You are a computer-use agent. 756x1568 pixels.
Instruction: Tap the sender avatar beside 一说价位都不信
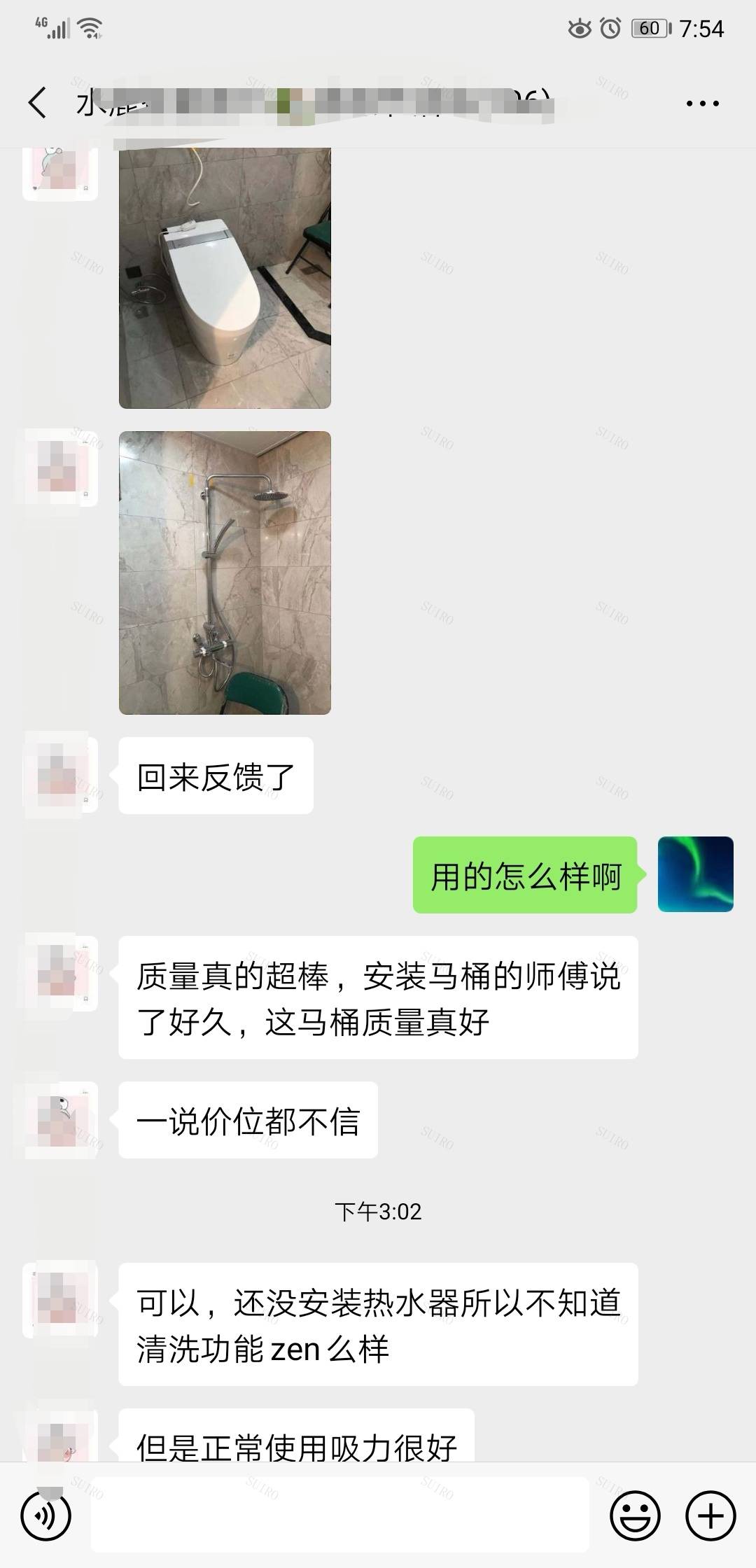(59, 1120)
